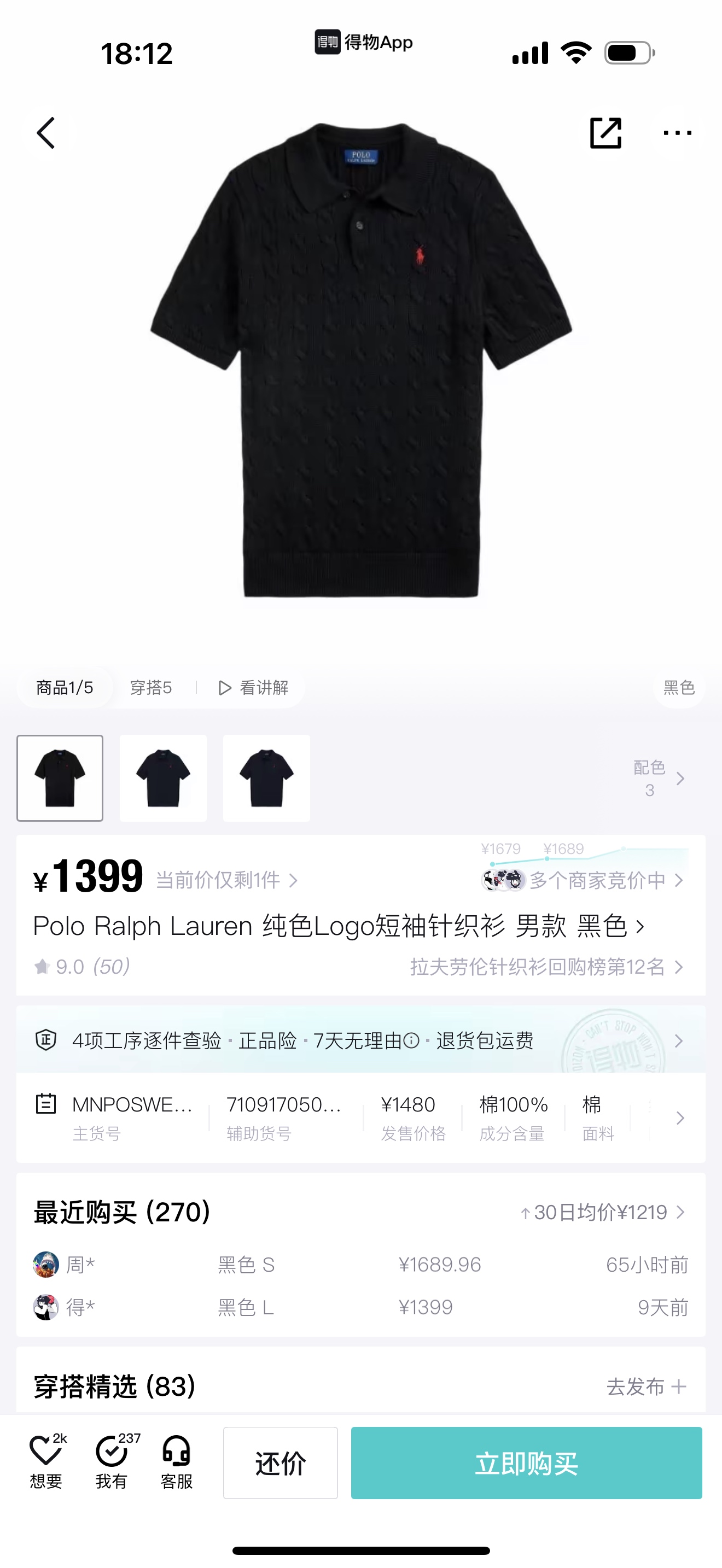
Task: Open 拉夫劳伦针织衫回购榜第12名 ranking
Action: pos(545,967)
